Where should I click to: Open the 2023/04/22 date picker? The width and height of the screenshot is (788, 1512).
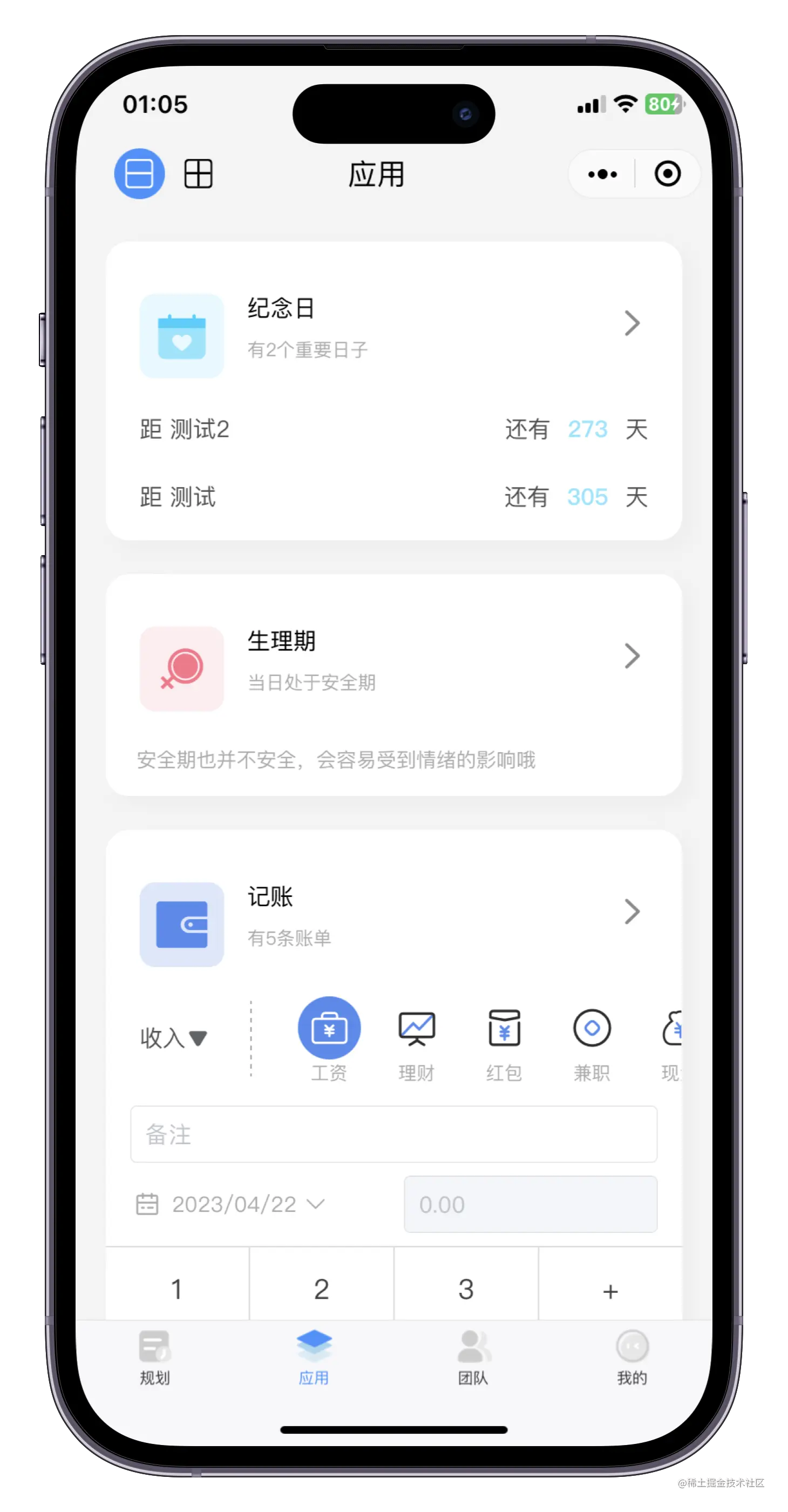point(234,1204)
